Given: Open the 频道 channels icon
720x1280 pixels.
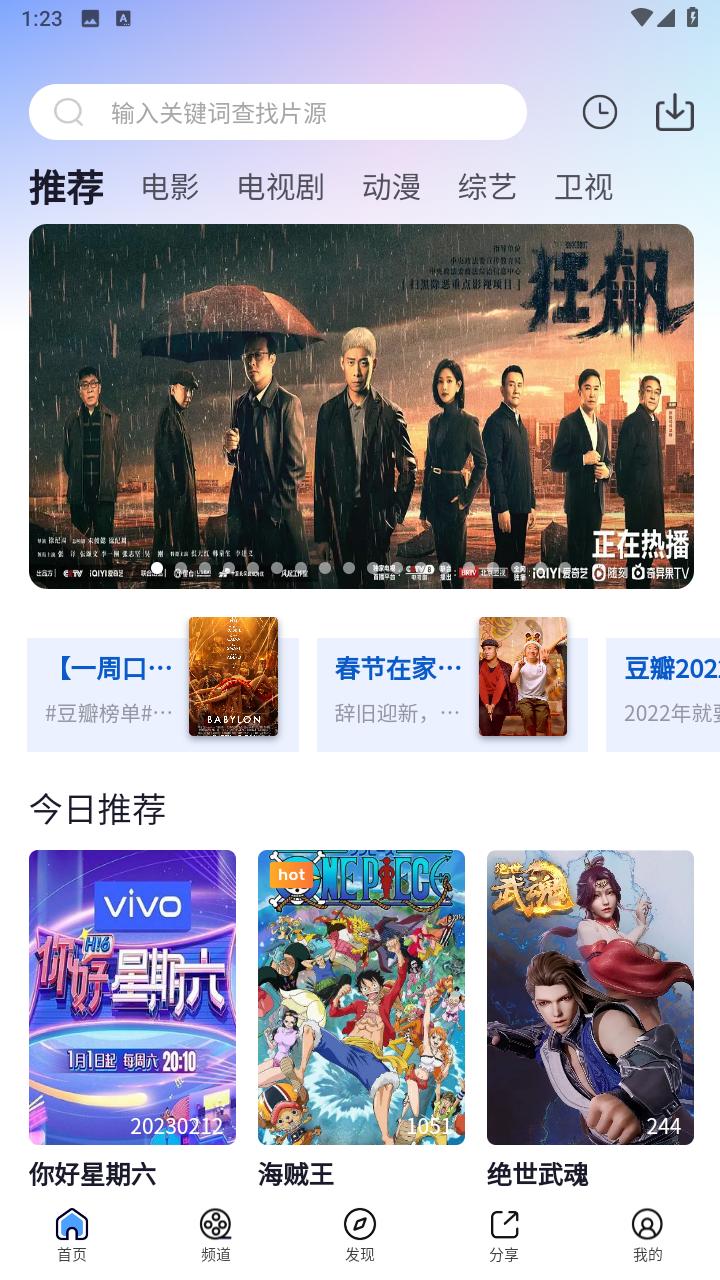Looking at the screenshot, I should click(215, 1224).
